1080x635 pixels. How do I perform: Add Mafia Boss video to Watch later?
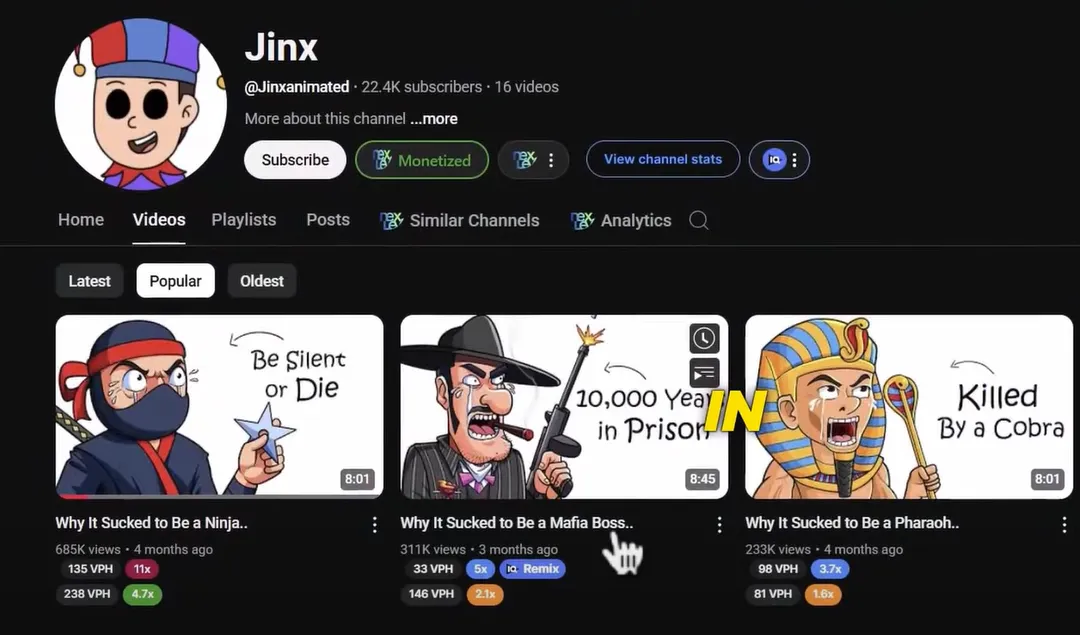pos(704,338)
